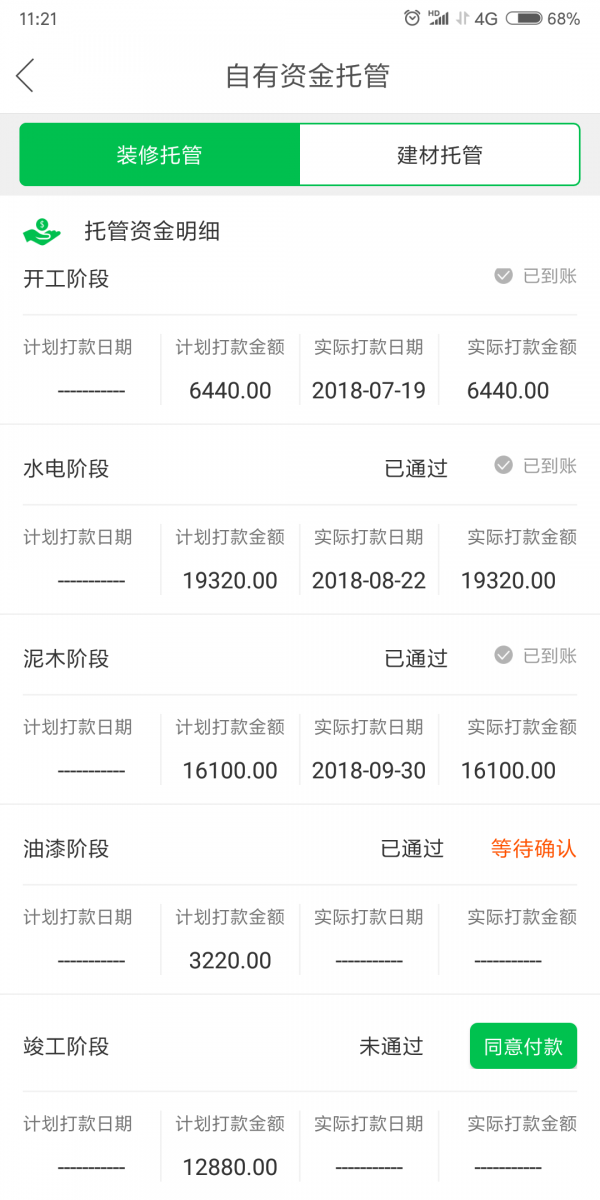This screenshot has height=1200, width=600.
Task: Go back using the top-left arrow
Action: (x=25, y=76)
